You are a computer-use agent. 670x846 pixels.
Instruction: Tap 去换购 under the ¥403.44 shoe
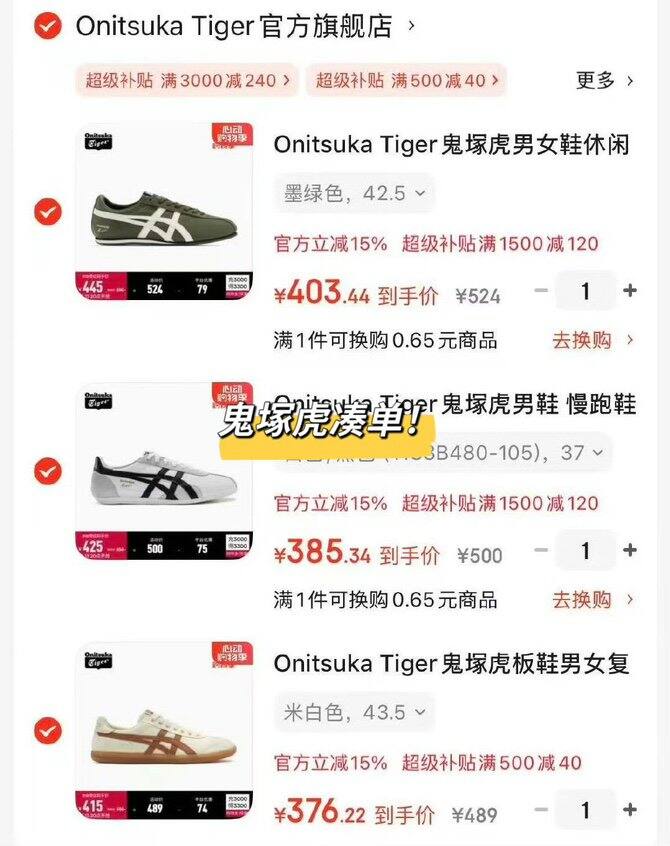point(593,340)
